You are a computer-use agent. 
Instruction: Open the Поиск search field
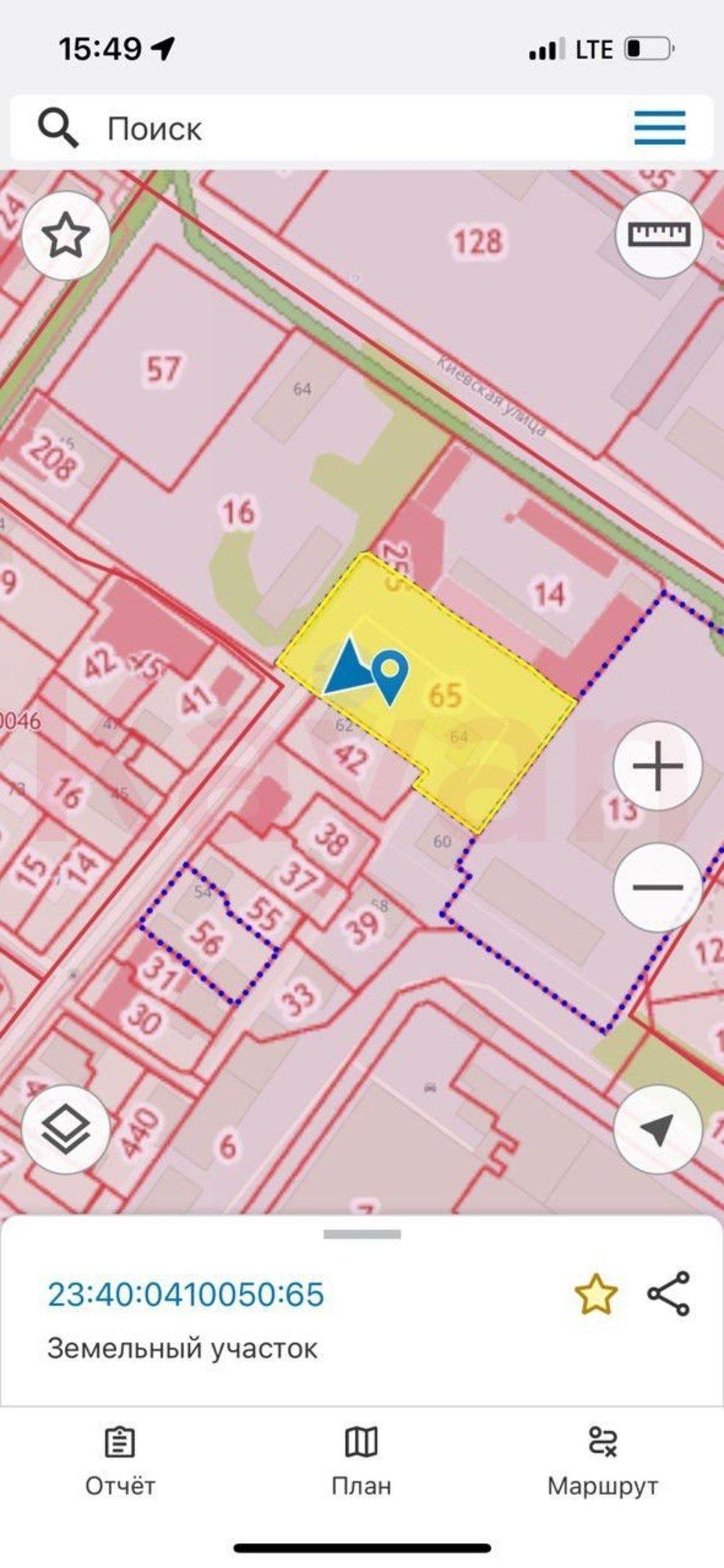(x=314, y=129)
